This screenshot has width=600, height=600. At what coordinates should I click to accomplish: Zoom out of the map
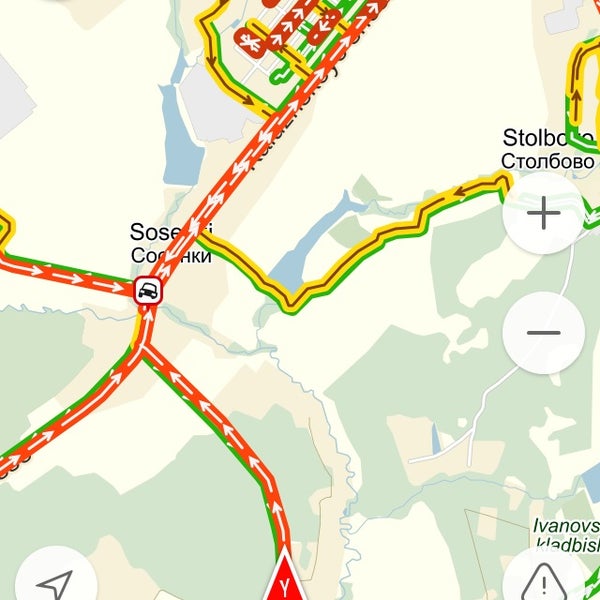(542, 333)
